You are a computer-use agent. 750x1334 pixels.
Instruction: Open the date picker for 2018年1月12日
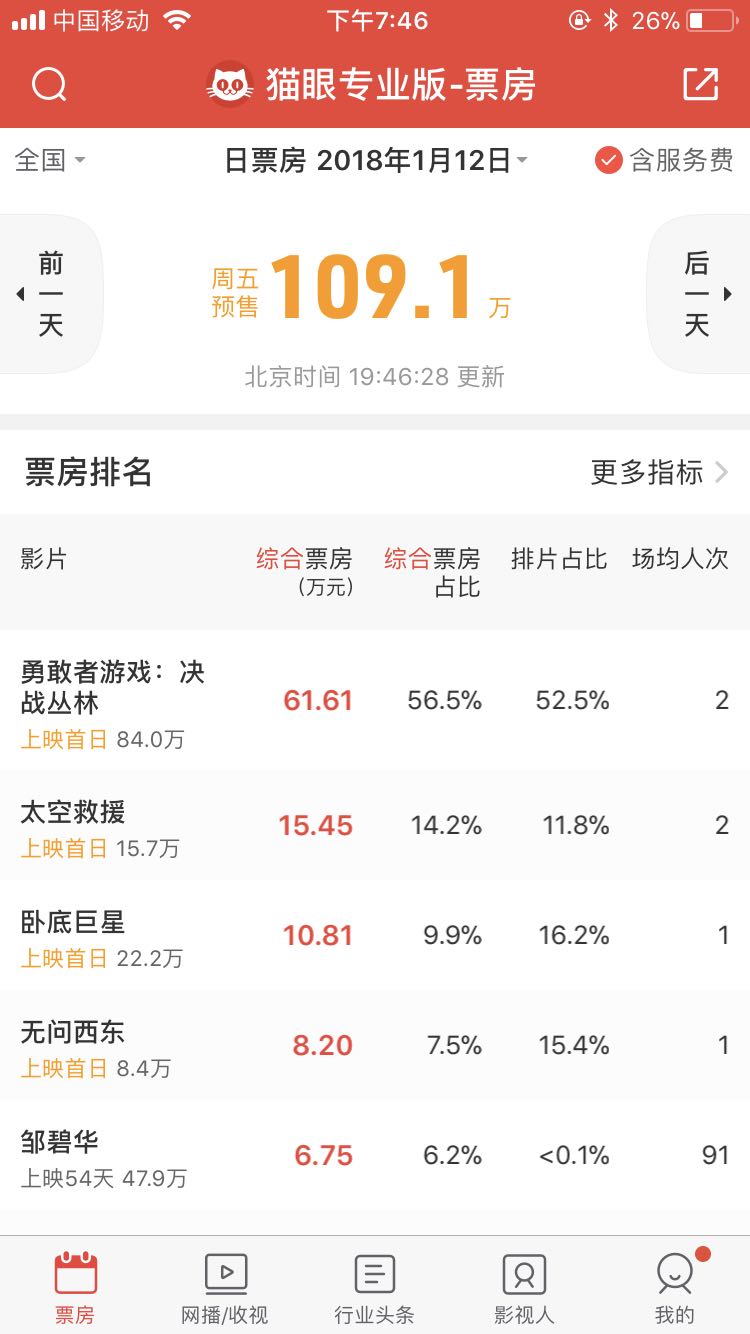(376, 160)
